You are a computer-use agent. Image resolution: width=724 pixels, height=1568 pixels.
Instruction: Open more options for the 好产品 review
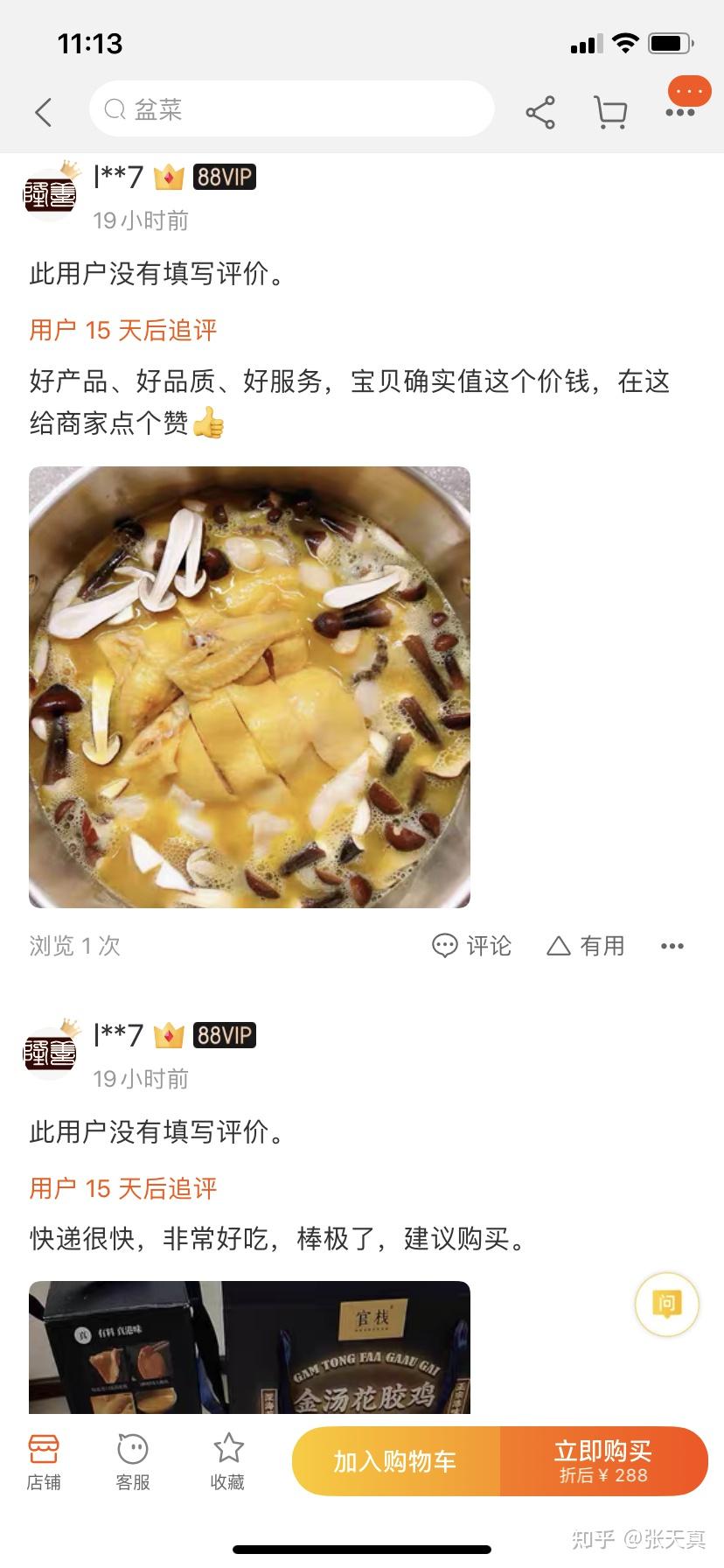672,946
